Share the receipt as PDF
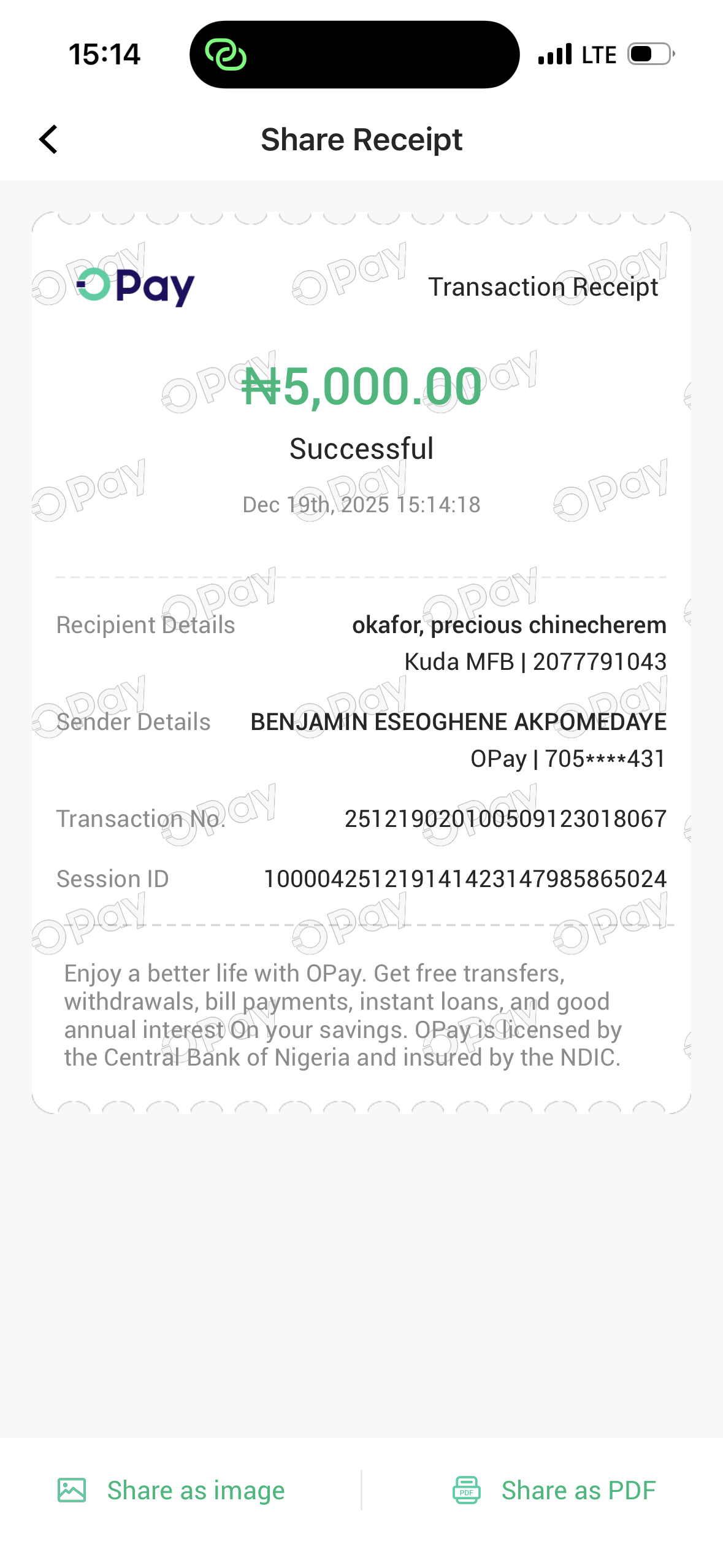Image resolution: width=723 pixels, height=1568 pixels. [x=554, y=1490]
